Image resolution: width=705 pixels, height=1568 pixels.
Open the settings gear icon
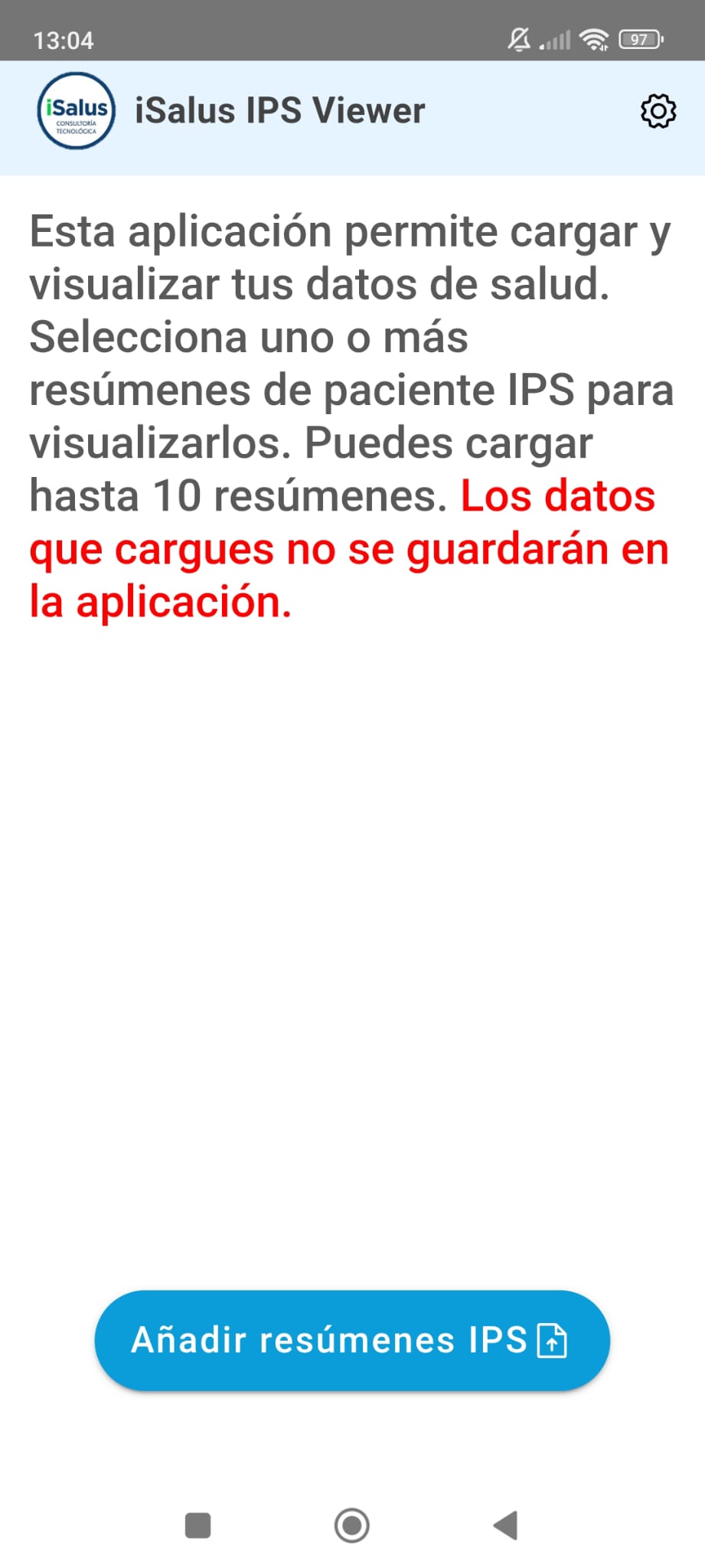(x=658, y=112)
